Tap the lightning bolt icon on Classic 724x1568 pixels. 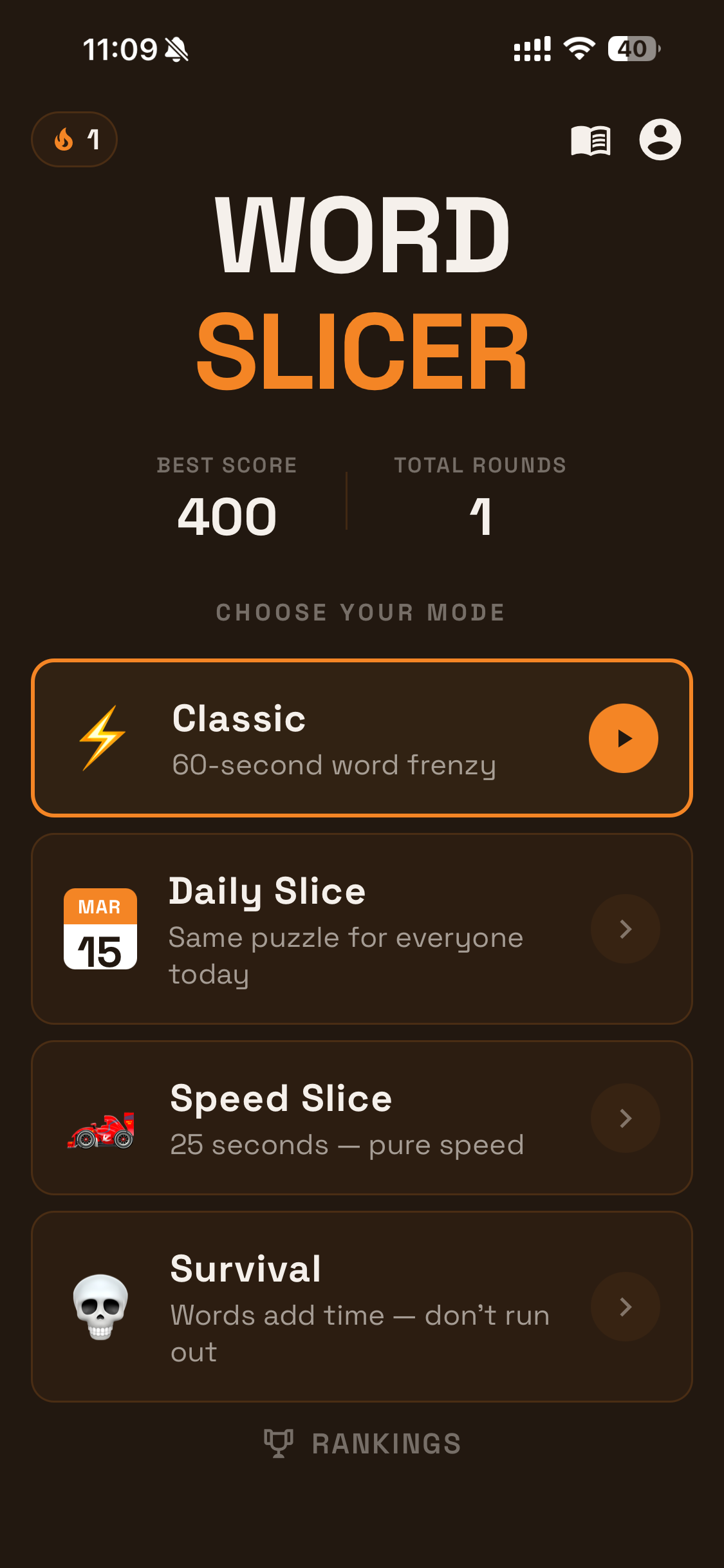pos(100,738)
